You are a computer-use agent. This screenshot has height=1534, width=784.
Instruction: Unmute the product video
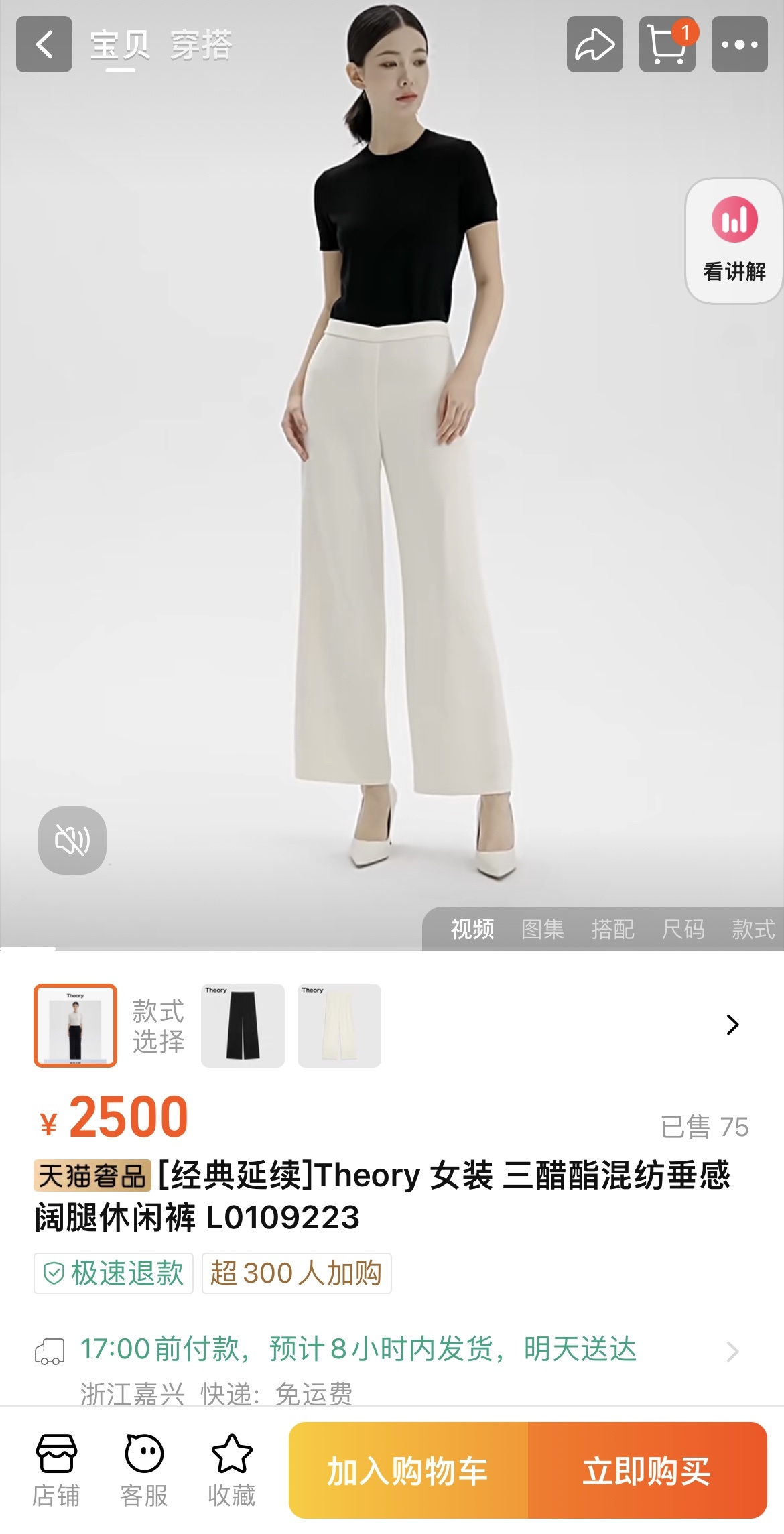click(72, 840)
